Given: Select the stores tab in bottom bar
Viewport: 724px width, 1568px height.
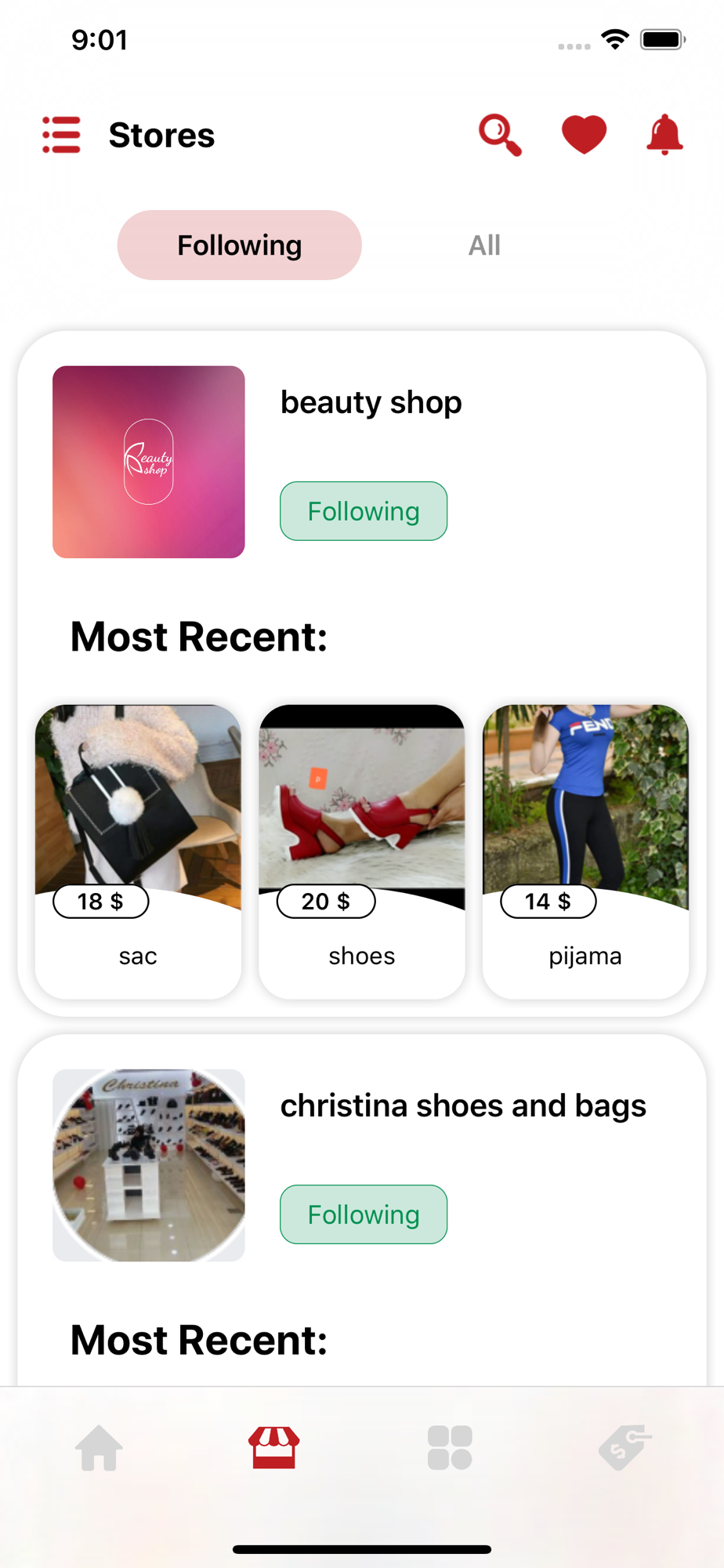Looking at the screenshot, I should [x=274, y=1447].
